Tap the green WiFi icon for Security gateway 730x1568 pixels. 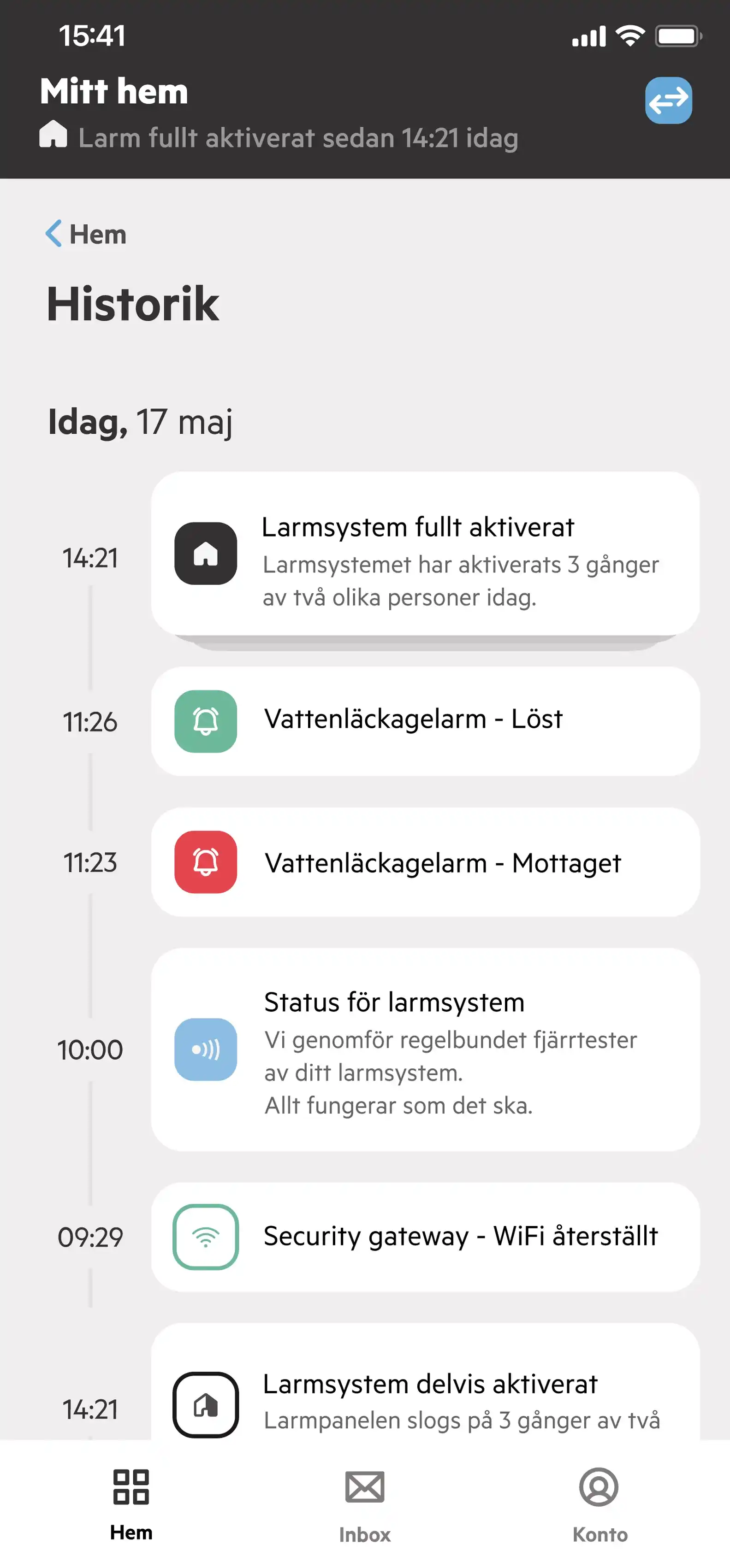pos(206,1238)
